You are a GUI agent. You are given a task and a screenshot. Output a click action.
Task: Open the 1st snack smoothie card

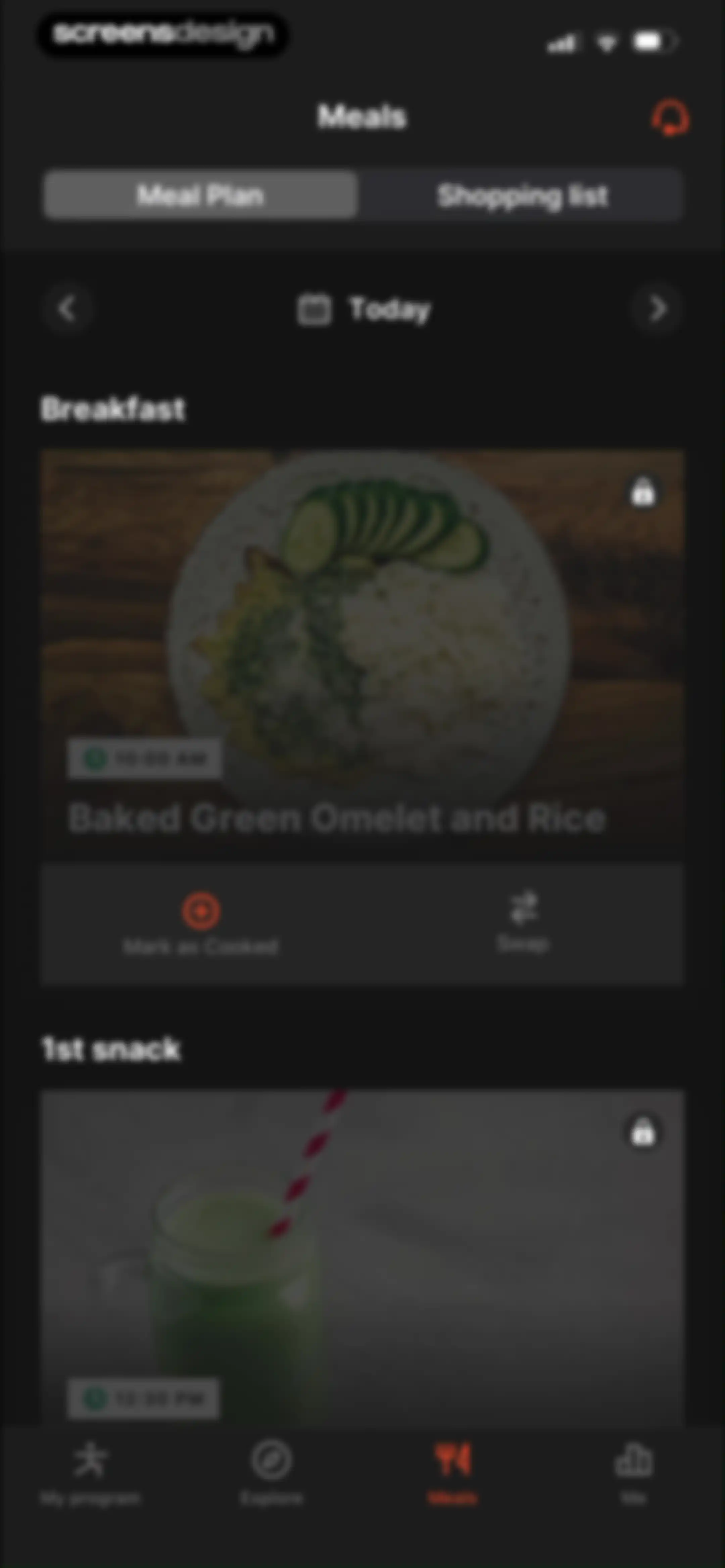pyautogui.click(x=363, y=1257)
